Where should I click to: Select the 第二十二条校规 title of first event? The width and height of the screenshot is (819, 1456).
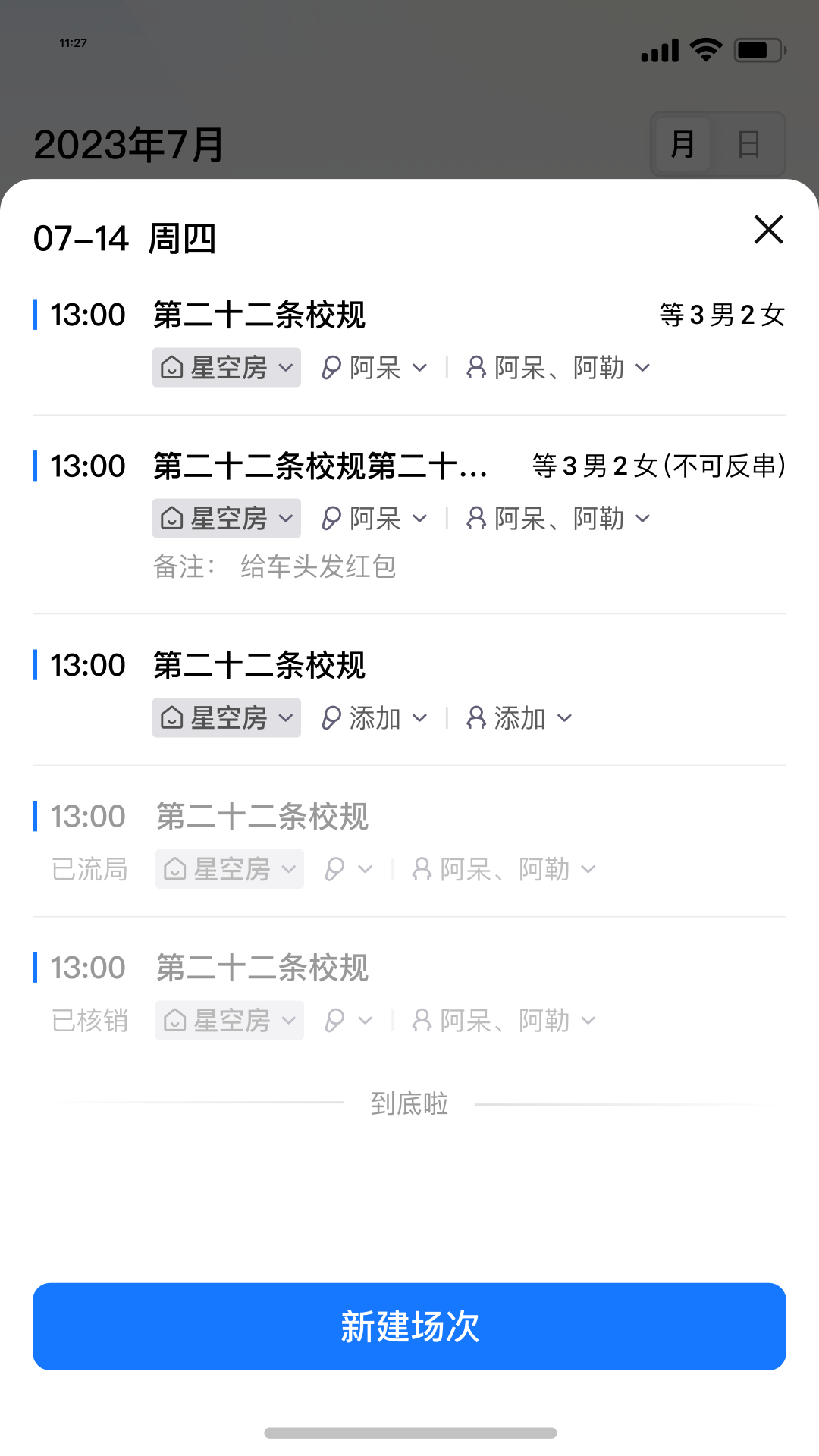click(x=259, y=315)
